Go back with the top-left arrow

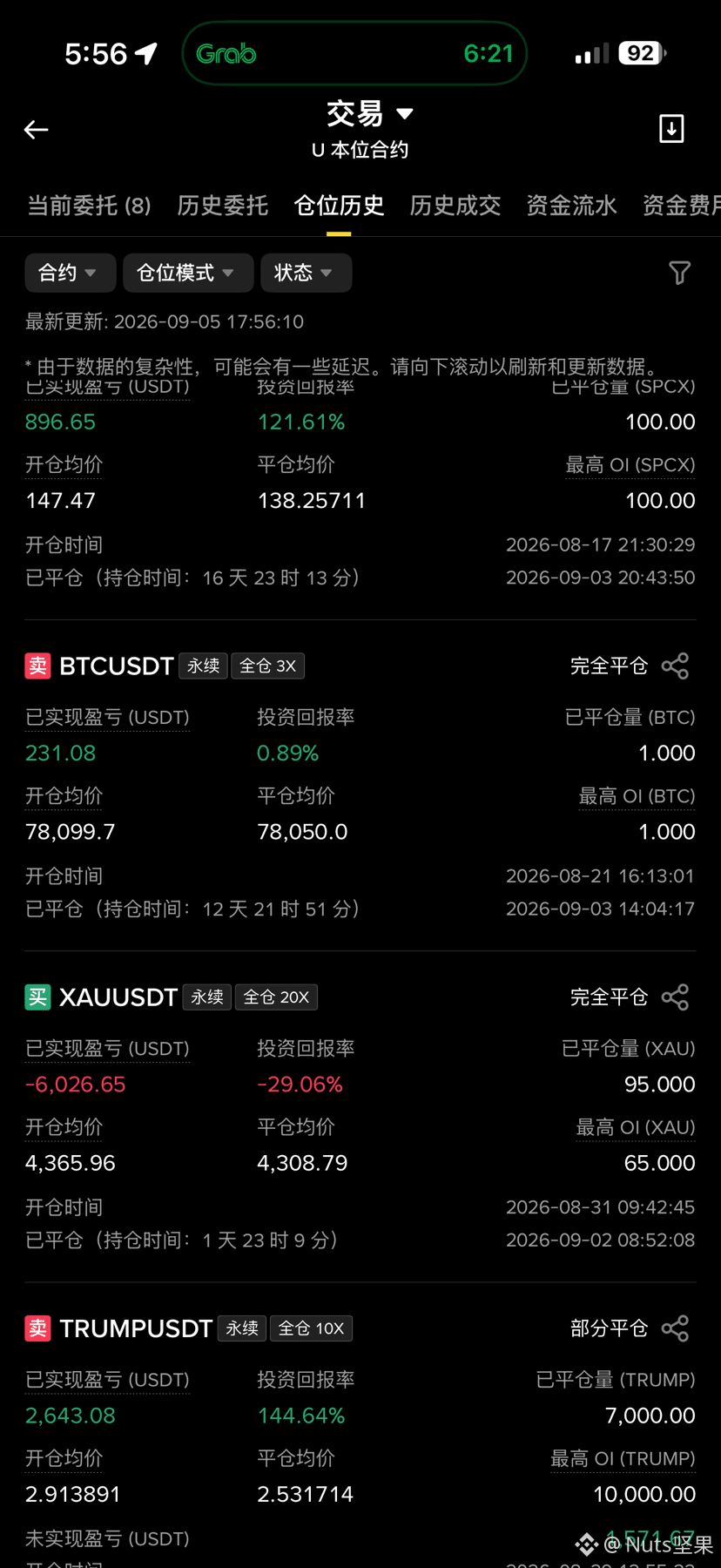36,130
